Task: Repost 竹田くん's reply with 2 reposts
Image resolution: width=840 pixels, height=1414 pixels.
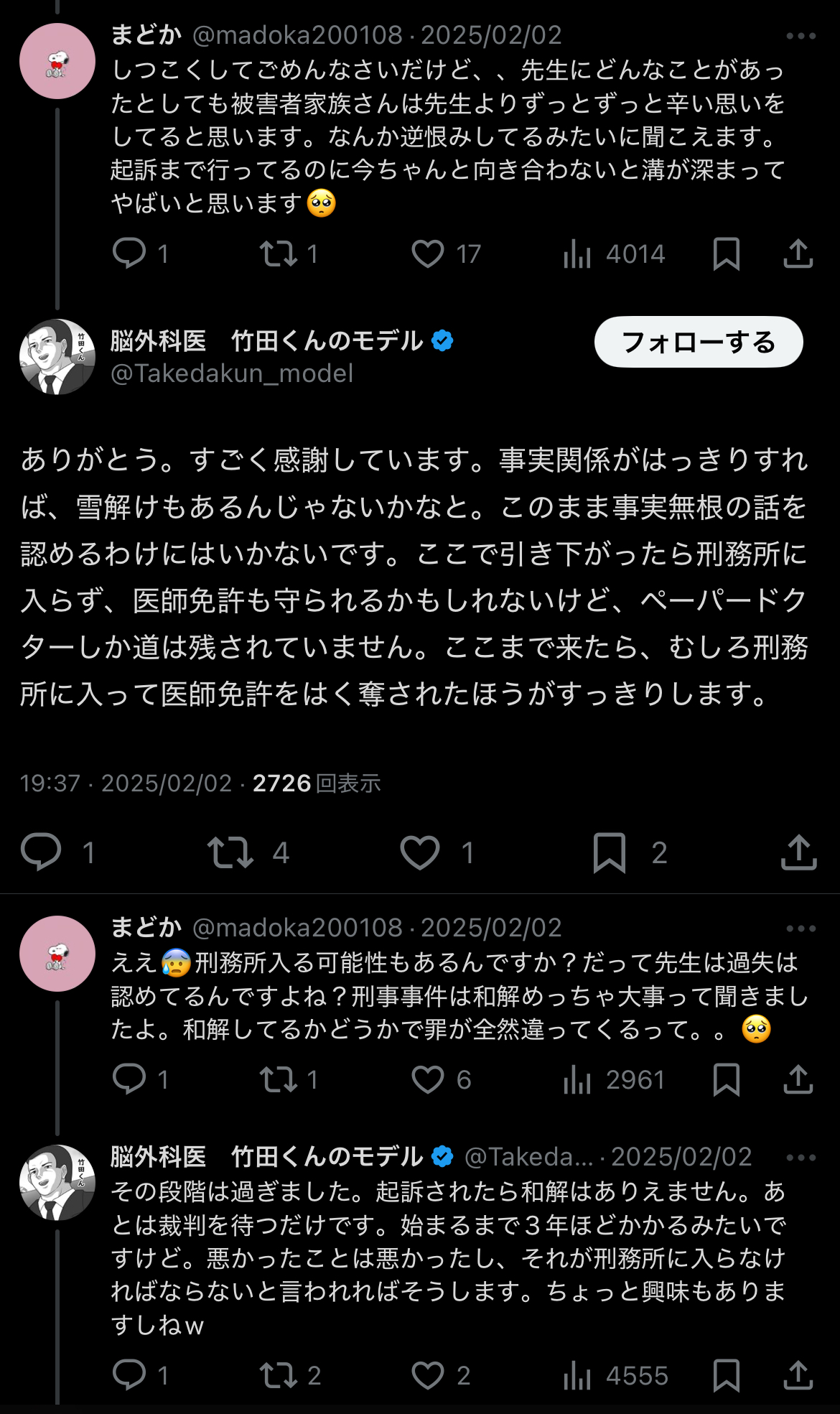Action: click(279, 1376)
